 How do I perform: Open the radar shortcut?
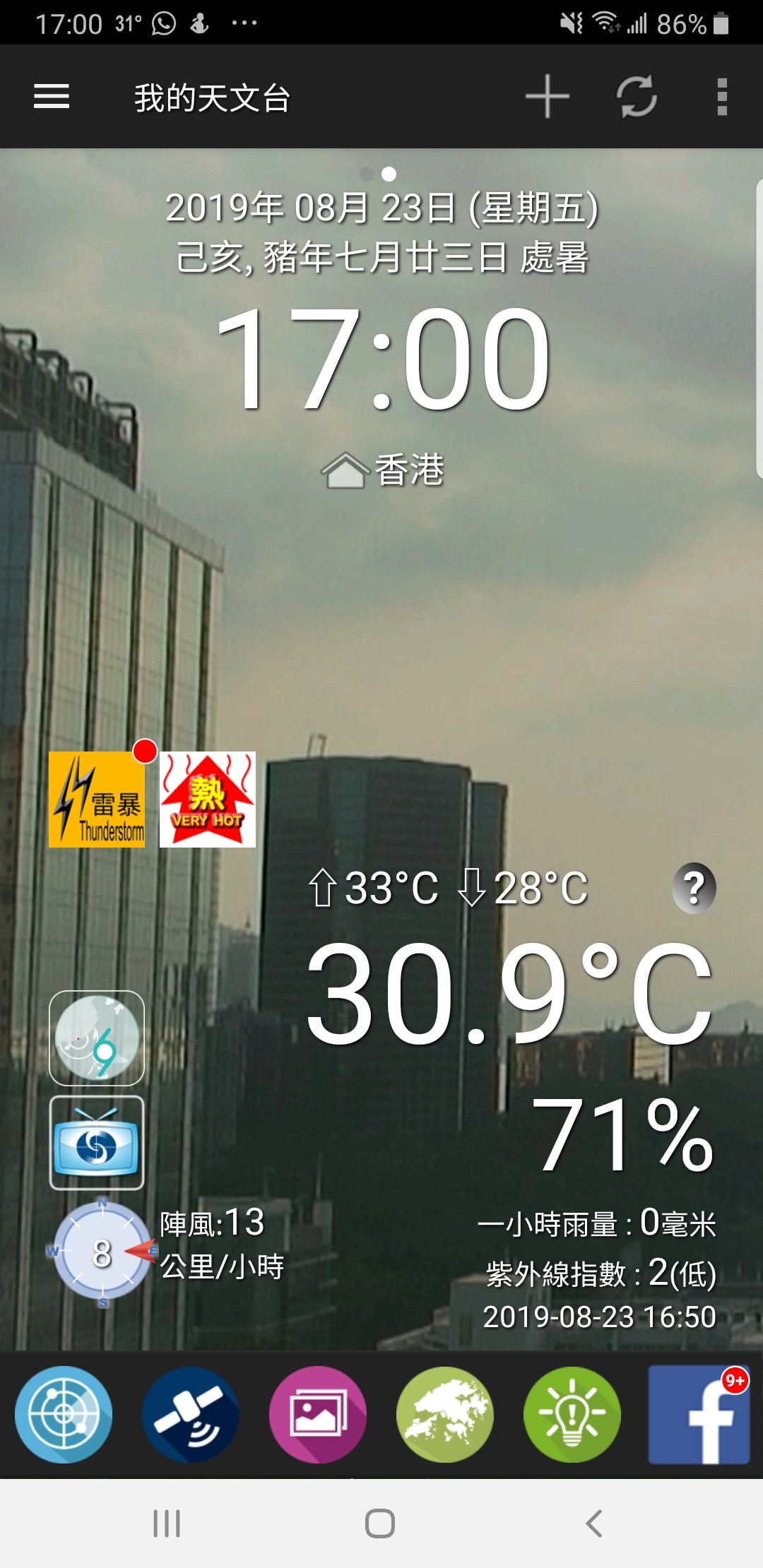pyautogui.click(x=64, y=1415)
